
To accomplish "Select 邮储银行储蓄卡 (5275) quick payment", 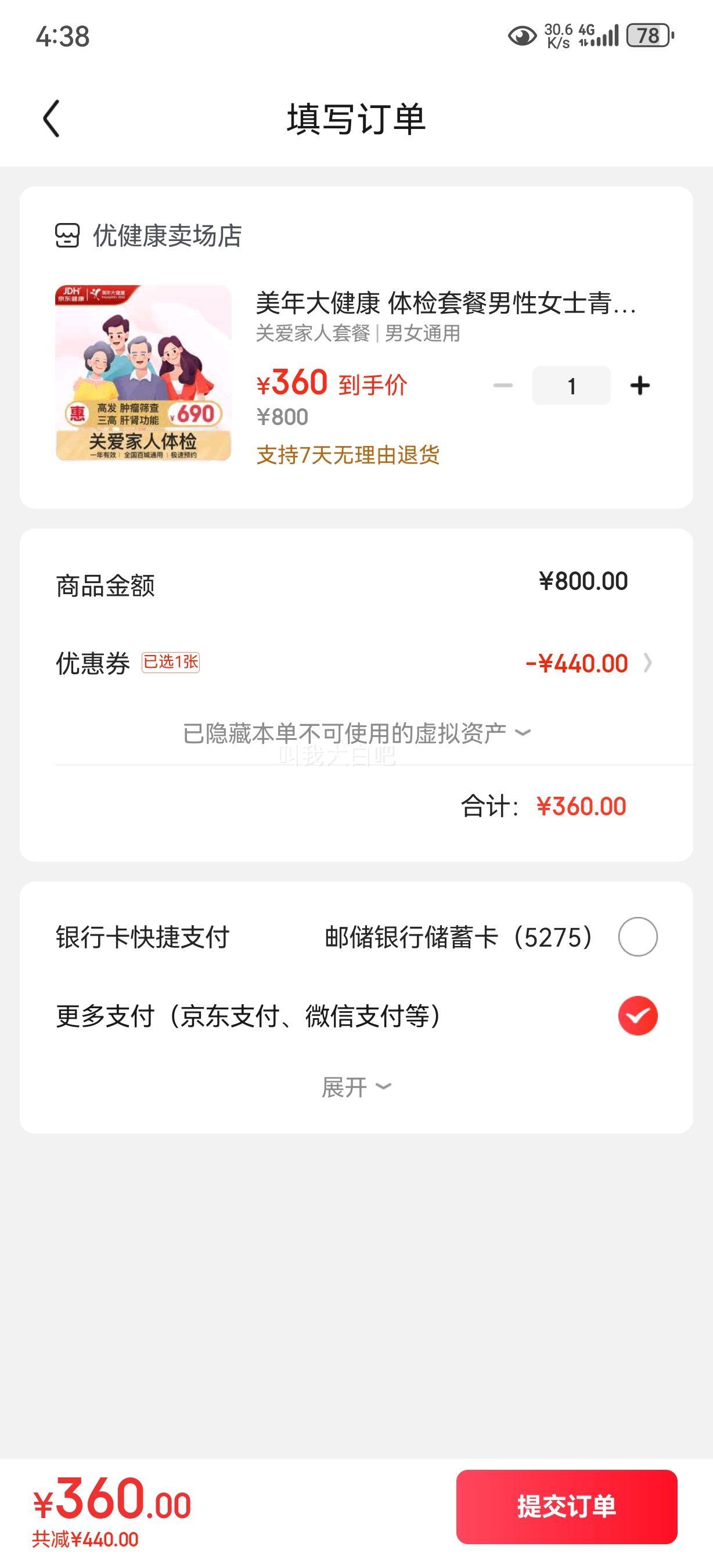I will (638, 936).
